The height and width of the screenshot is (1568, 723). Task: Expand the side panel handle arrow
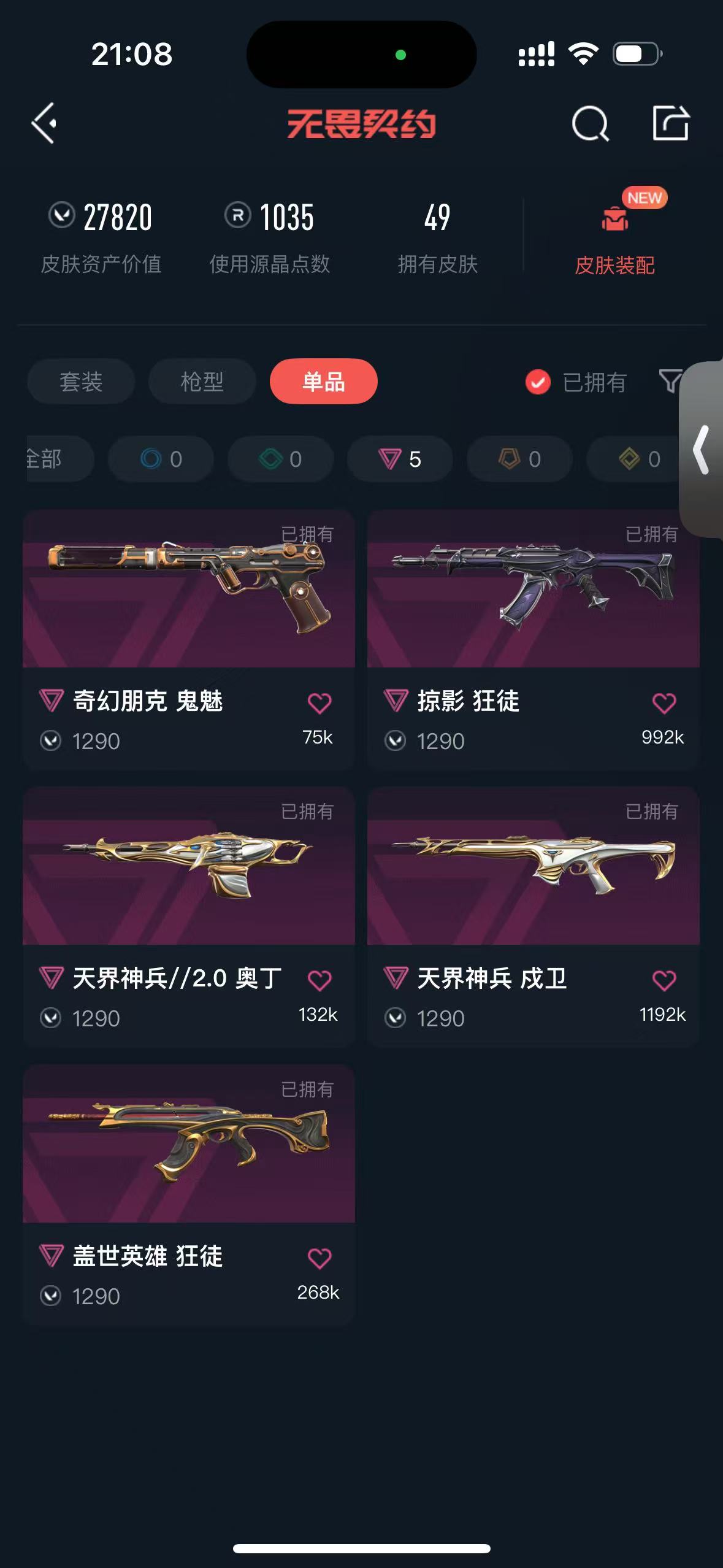click(x=702, y=449)
